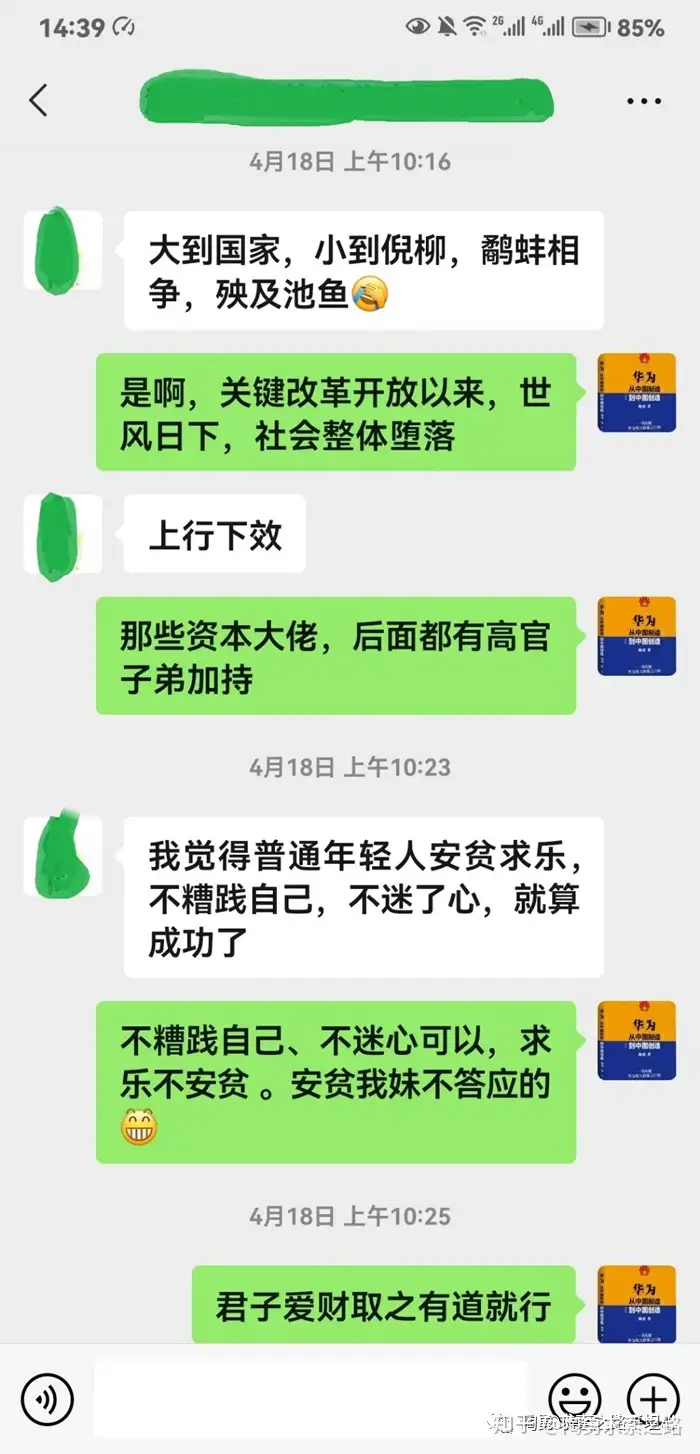Open the chat info overflow menu
The width and height of the screenshot is (700, 1454).
[x=644, y=100]
